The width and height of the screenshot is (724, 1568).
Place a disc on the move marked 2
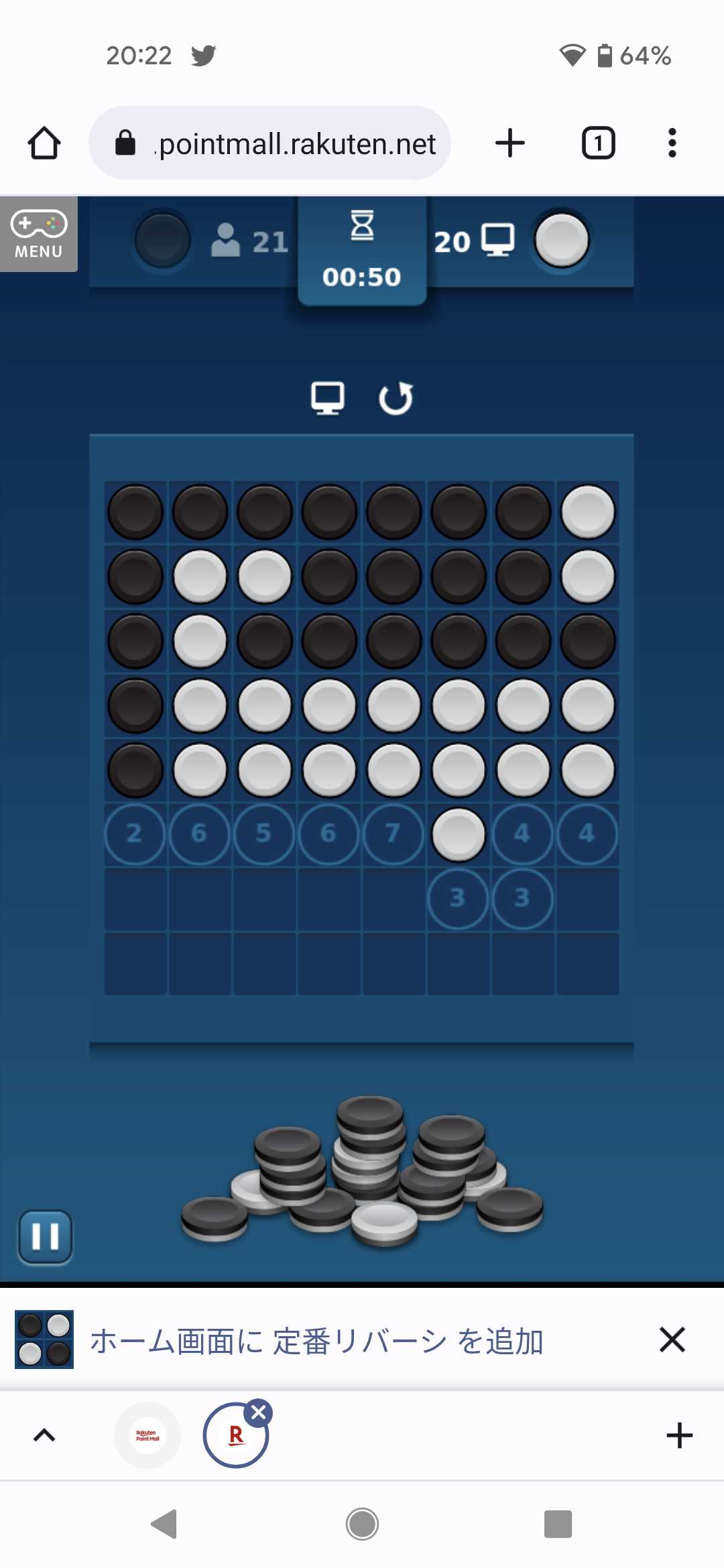(135, 833)
